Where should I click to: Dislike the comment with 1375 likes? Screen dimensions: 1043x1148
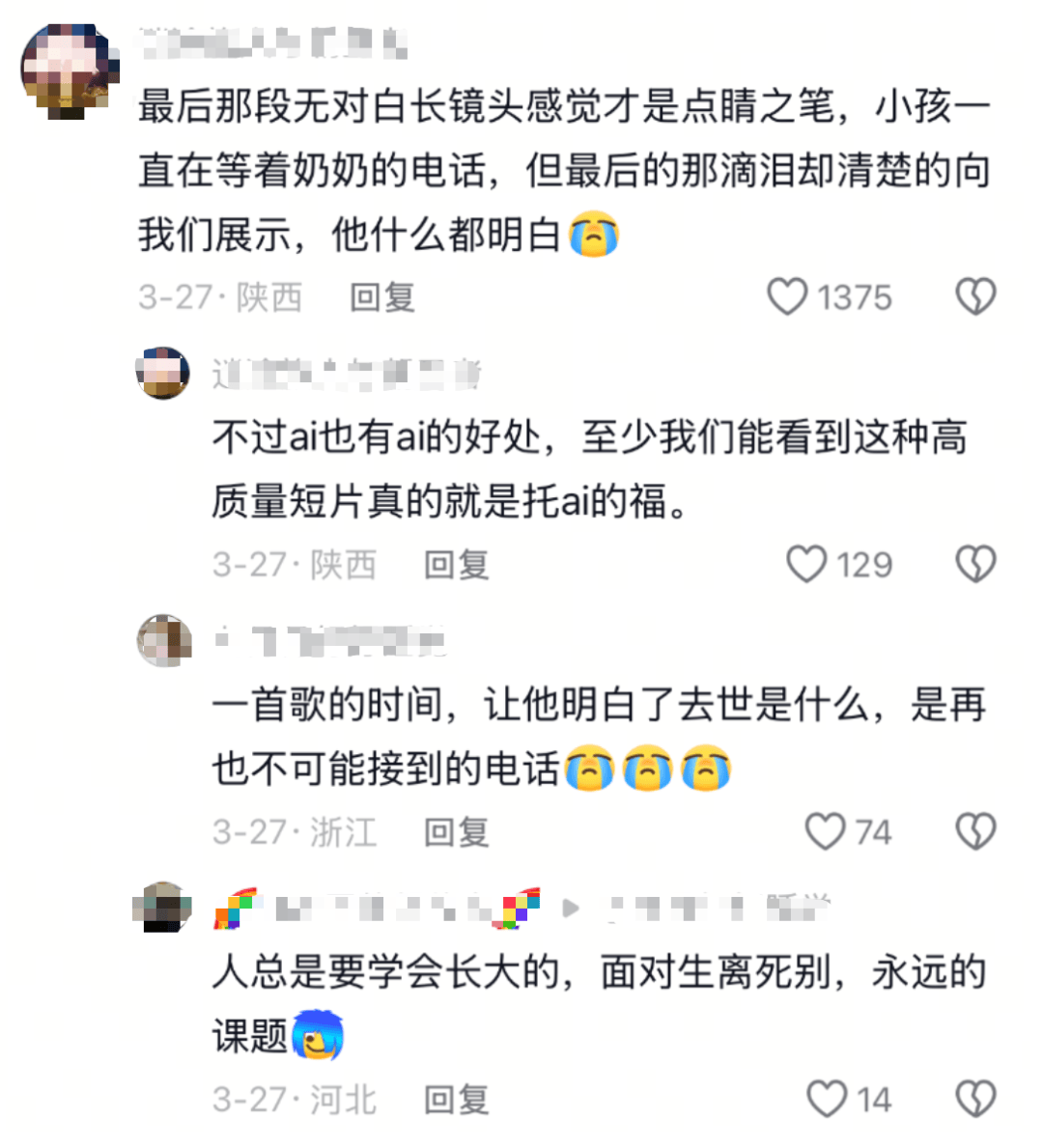click(975, 296)
